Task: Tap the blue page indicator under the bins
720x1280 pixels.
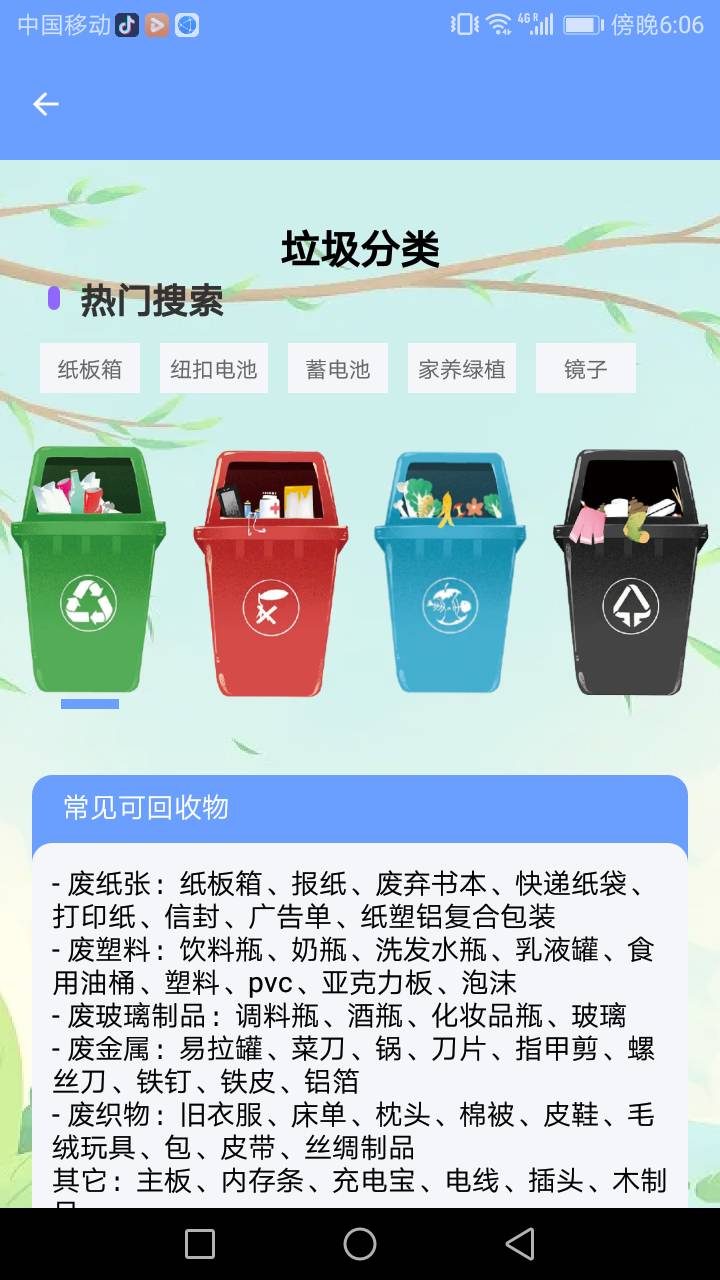Action: pos(91,705)
